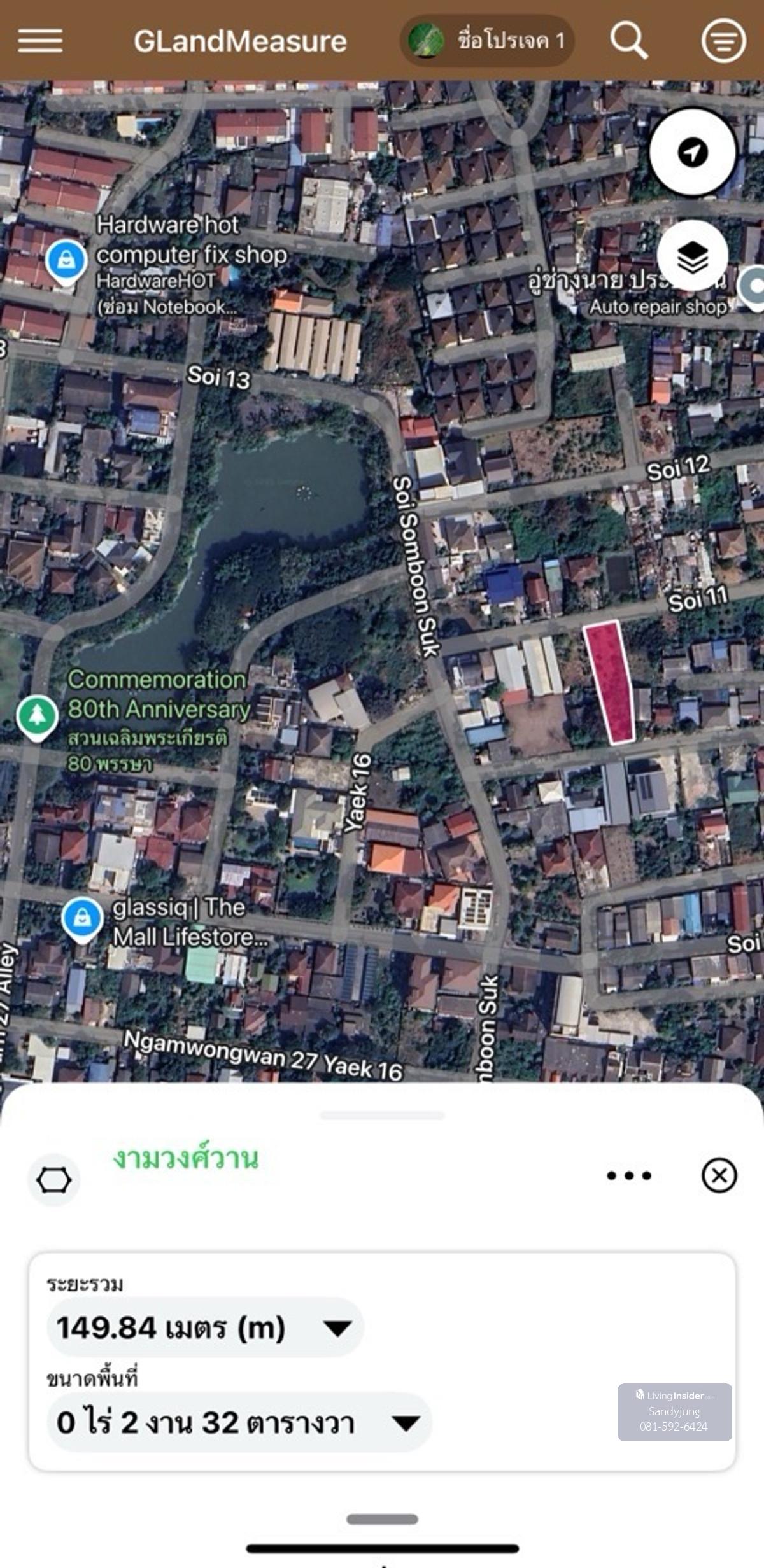Open the map layers selector
Image resolution: width=764 pixels, height=1568 pixels.
pos(693,257)
